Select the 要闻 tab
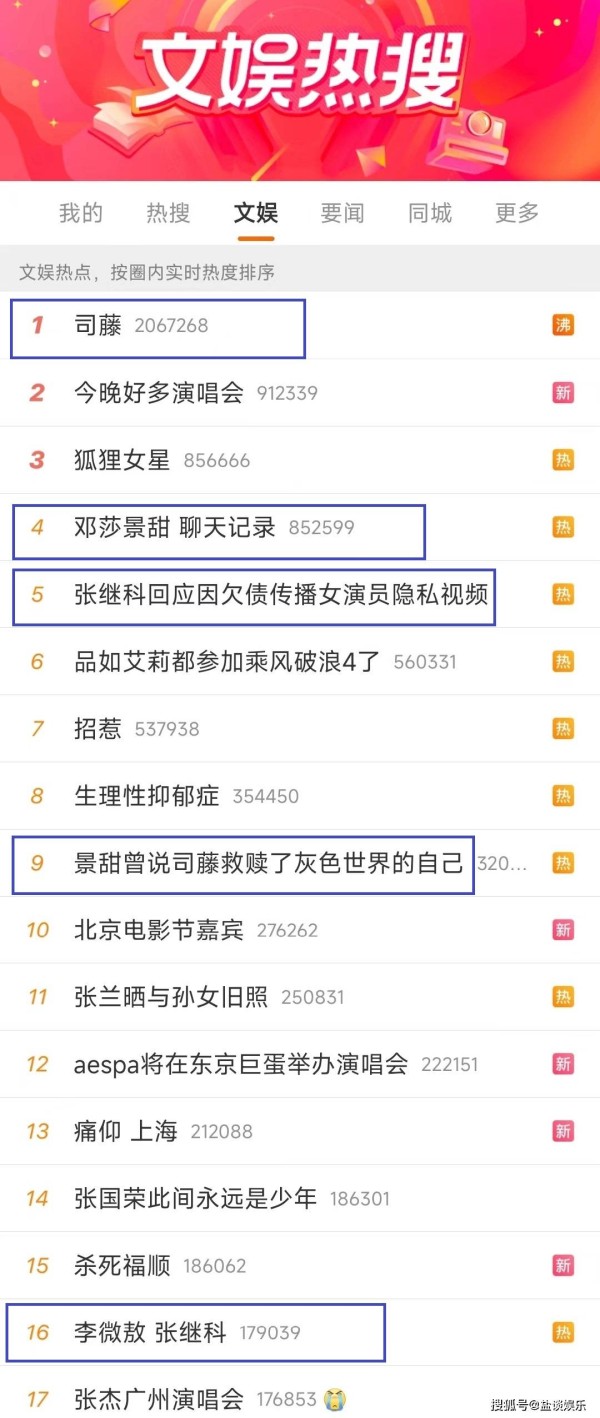This screenshot has width=600, height=1418. pos(342,213)
